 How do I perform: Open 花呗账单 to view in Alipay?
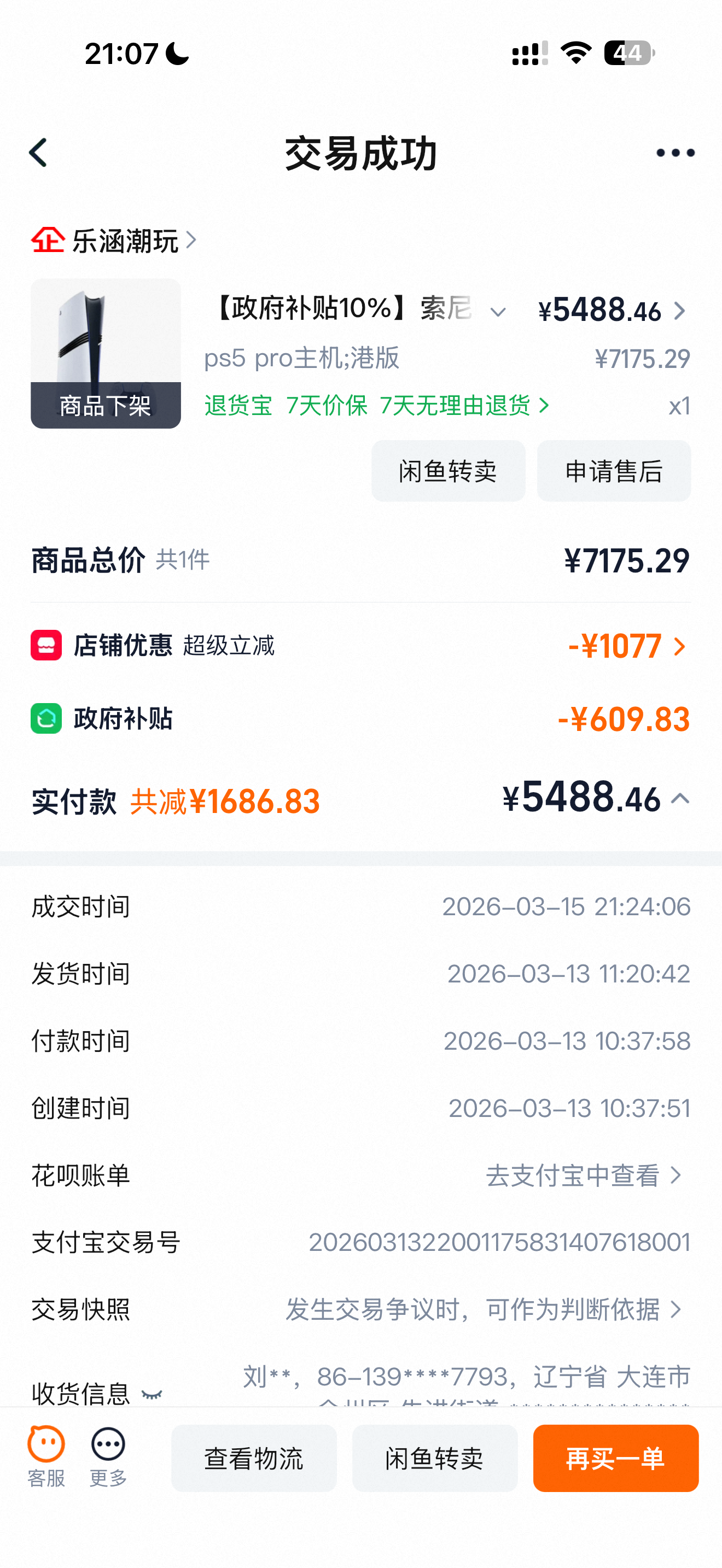[x=583, y=1175]
